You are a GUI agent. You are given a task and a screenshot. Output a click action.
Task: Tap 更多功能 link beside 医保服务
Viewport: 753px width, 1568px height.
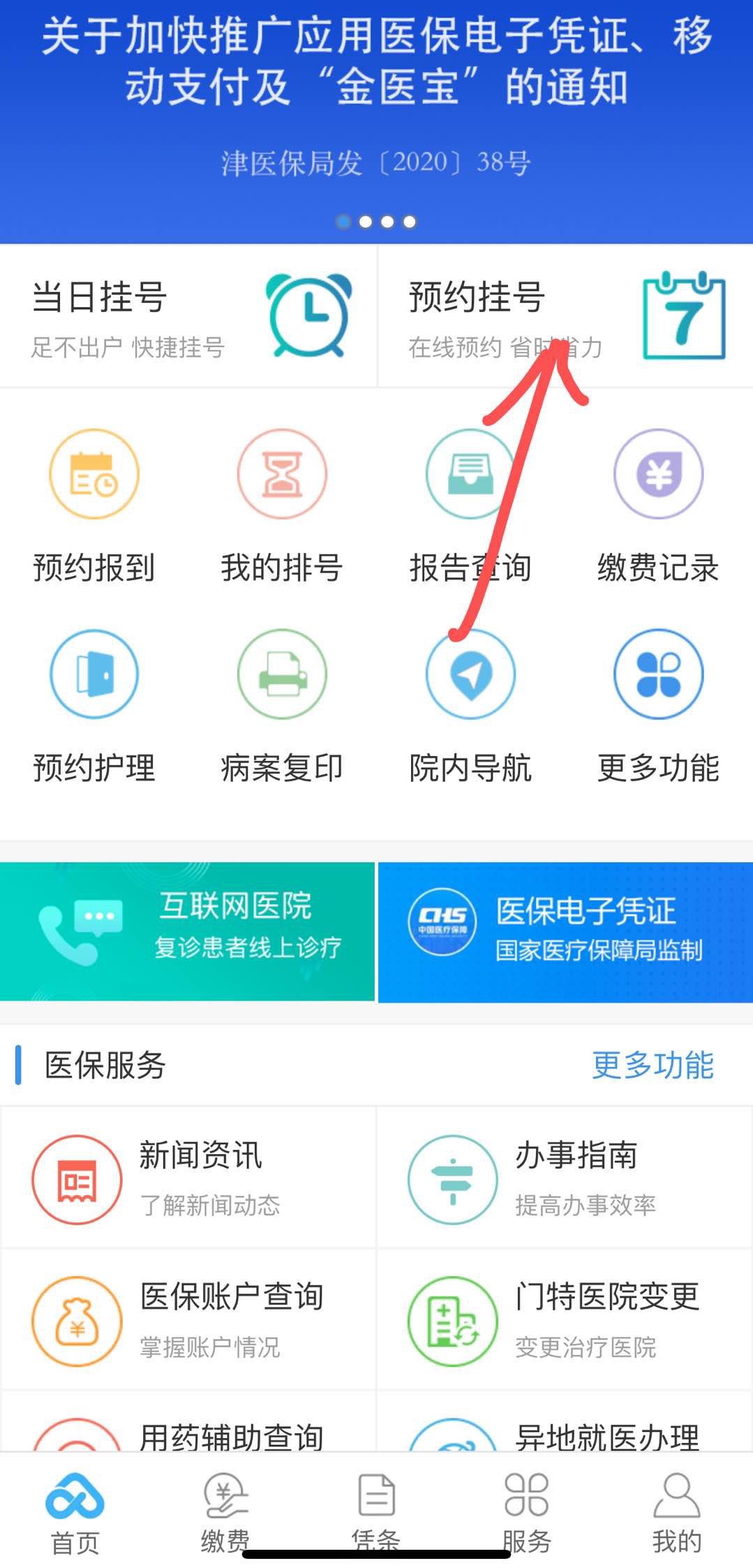(653, 1065)
